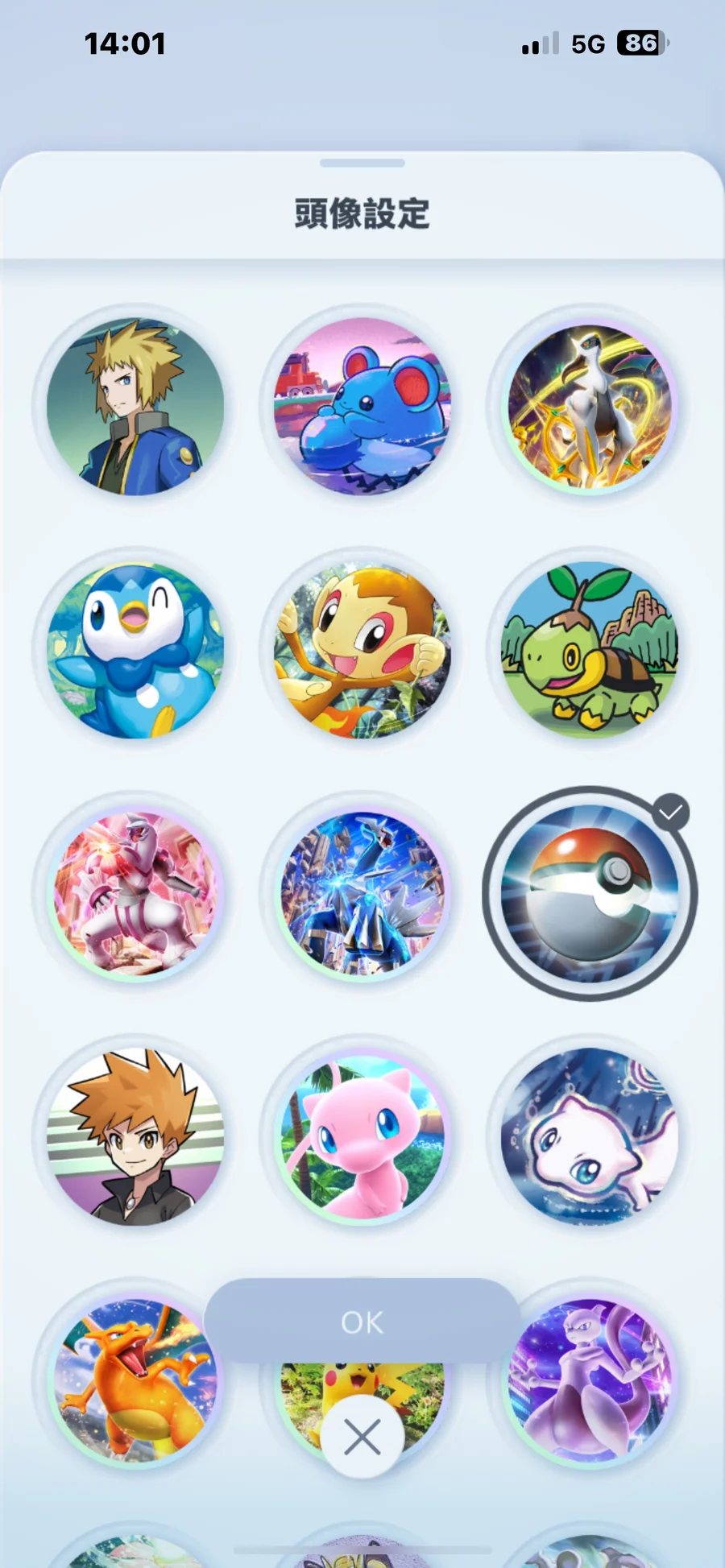The width and height of the screenshot is (725, 1568).
Task: Choose the Dialga avatar
Action: point(362,894)
